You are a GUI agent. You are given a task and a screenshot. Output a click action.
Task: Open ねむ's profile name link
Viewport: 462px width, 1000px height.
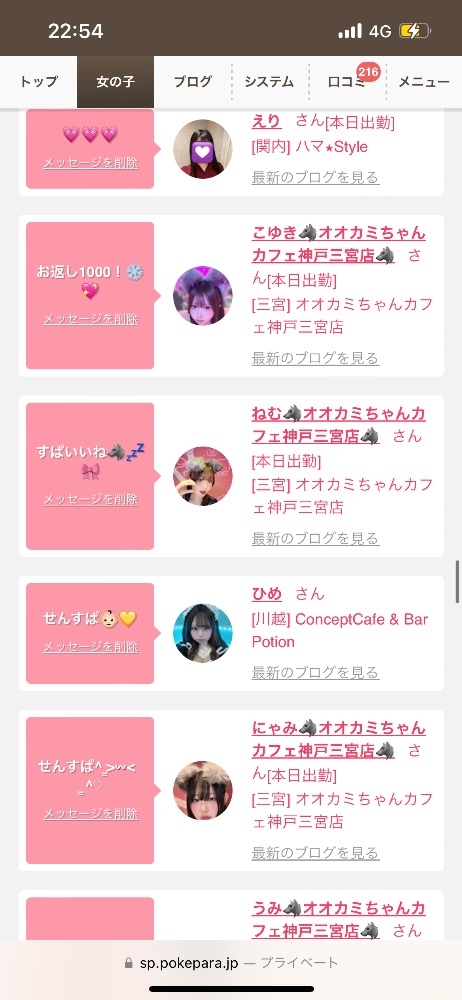[339, 425]
